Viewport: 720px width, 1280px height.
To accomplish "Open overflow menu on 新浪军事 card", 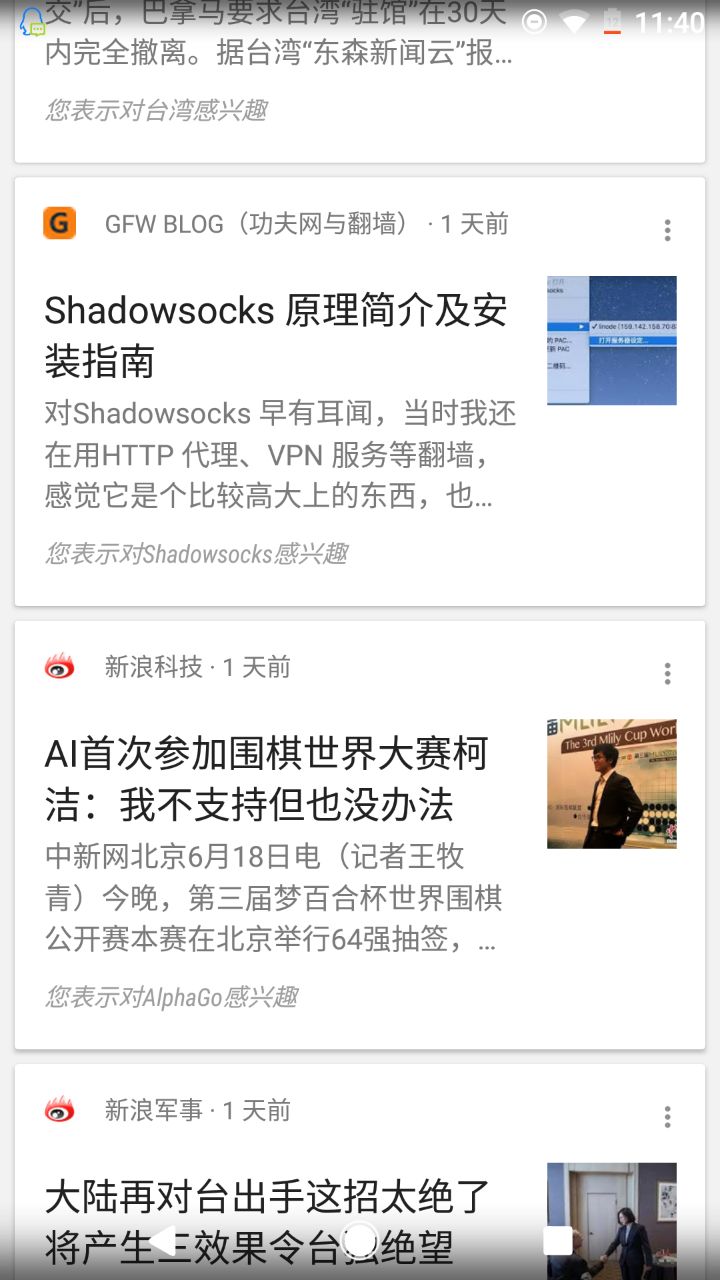I will tap(667, 1116).
